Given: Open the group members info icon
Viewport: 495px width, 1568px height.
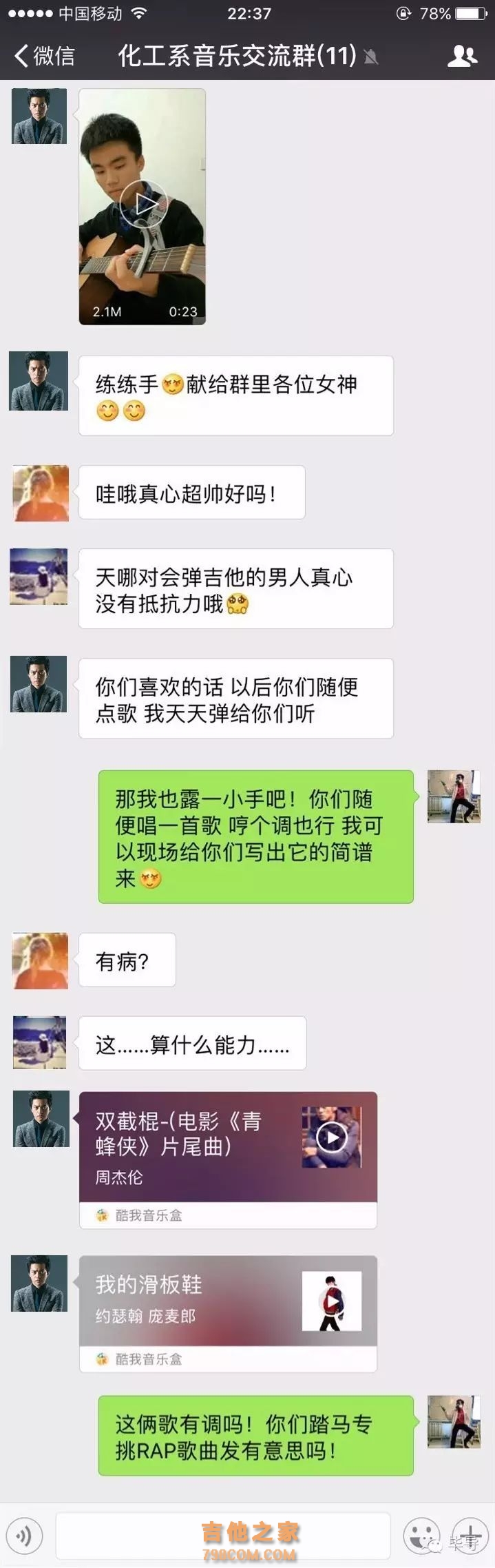Looking at the screenshot, I should point(462,56).
